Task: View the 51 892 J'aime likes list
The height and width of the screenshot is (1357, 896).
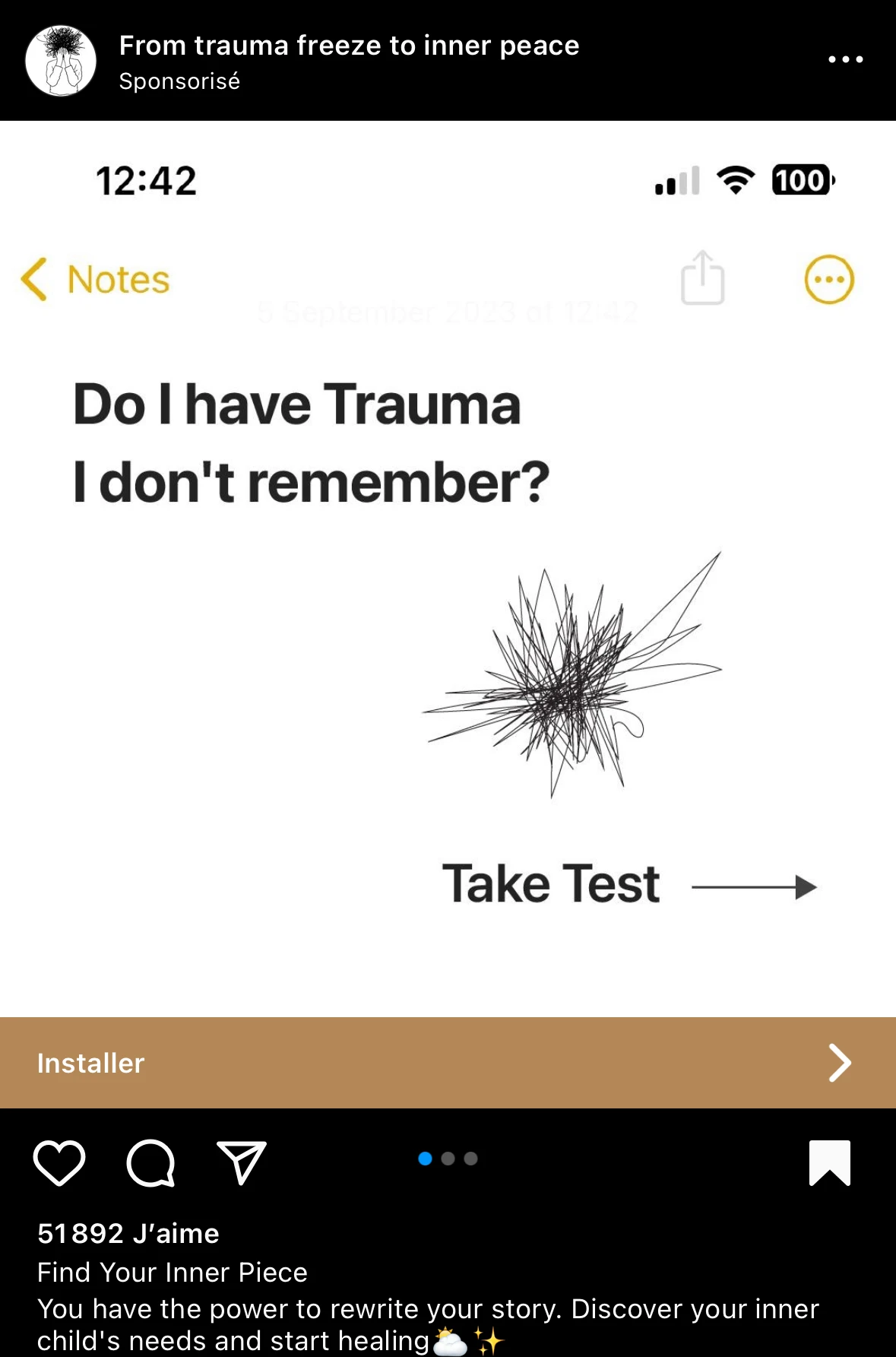Action: (x=128, y=1233)
